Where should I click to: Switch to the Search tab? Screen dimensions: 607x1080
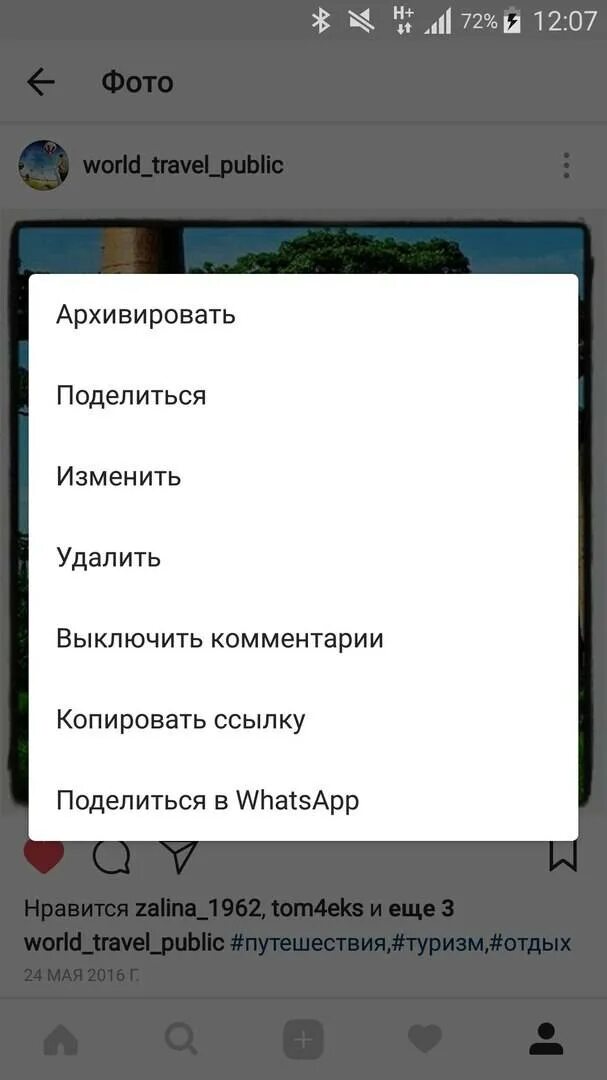[x=182, y=1039]
